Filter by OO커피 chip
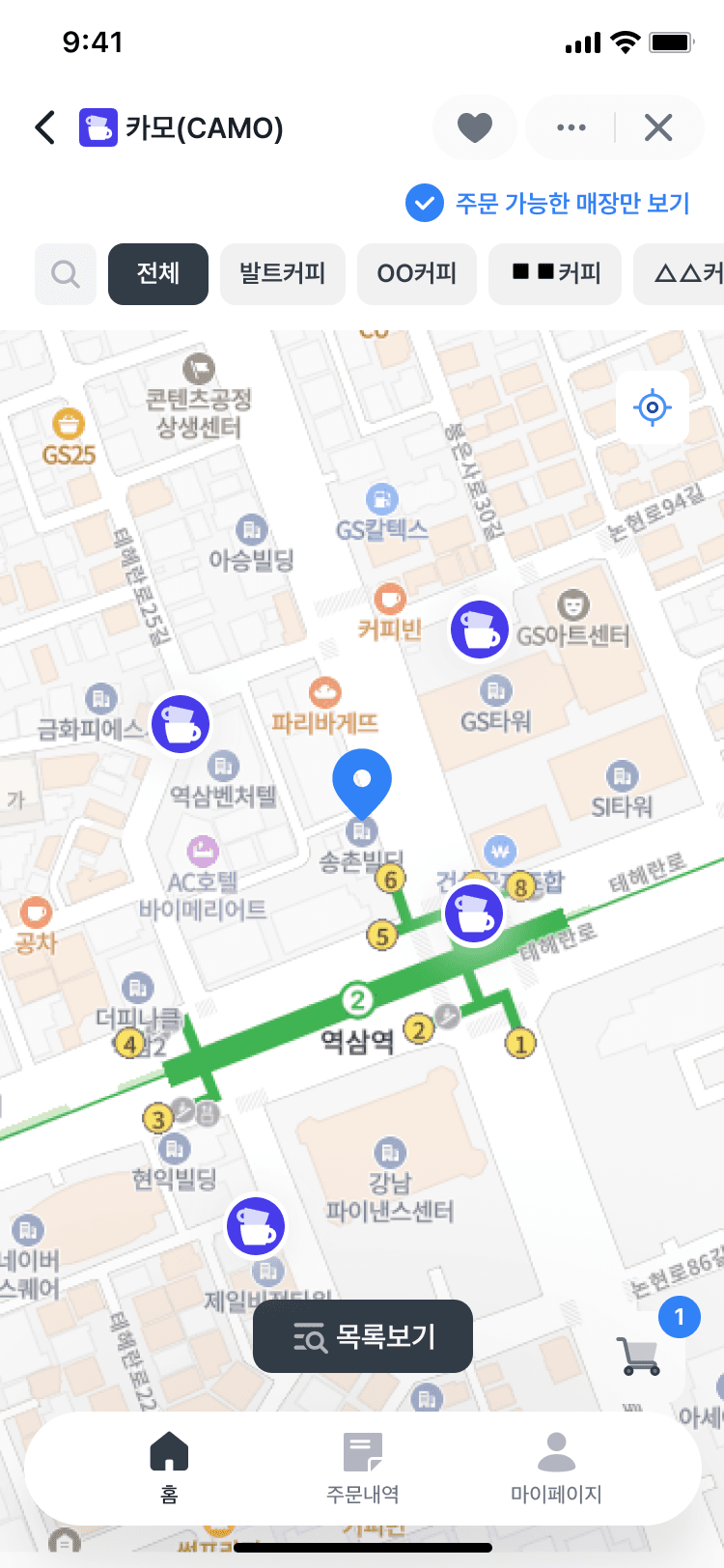724x1568 pixels. (x=417, y=274)
